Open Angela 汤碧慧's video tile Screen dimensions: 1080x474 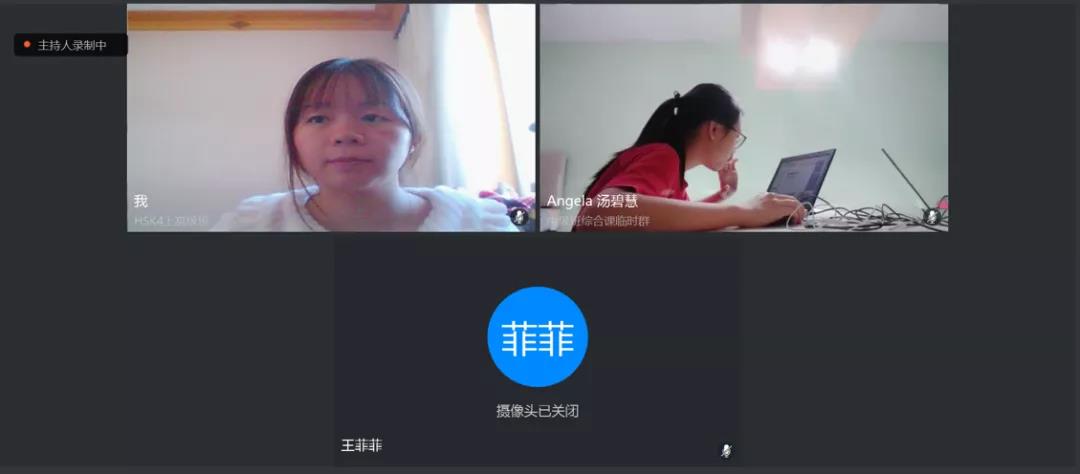[743, 118]
